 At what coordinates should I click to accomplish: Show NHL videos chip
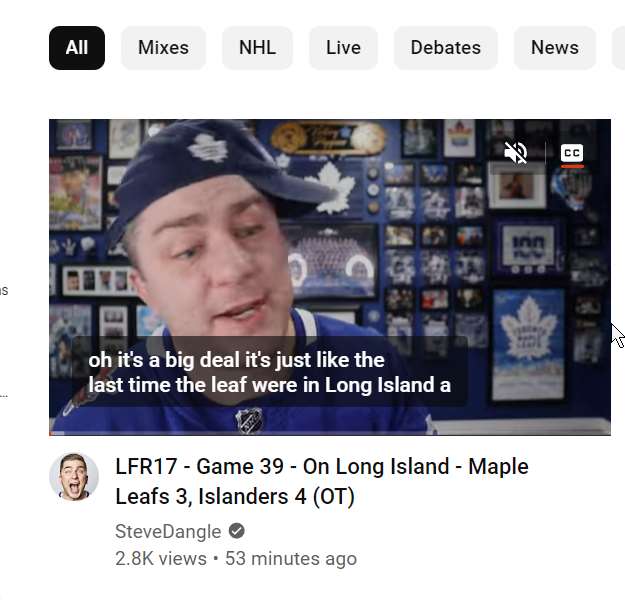[x=257, y=48]
